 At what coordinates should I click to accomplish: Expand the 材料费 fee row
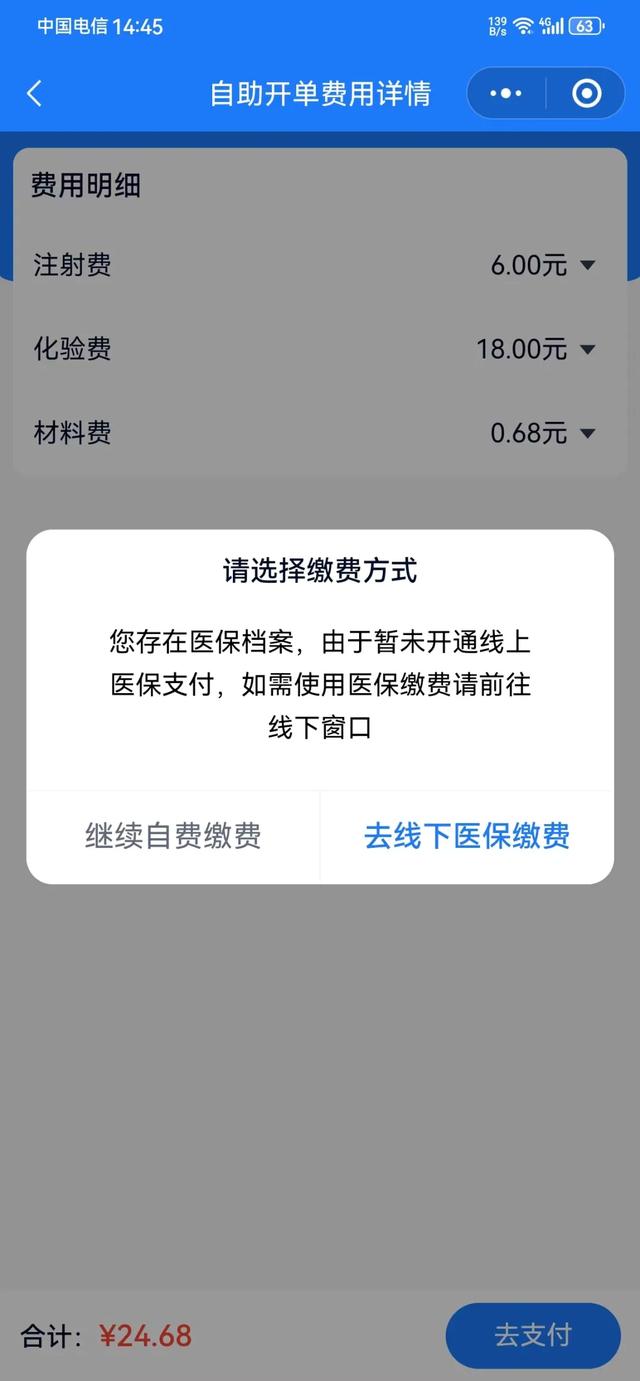(x=587, y=433)
